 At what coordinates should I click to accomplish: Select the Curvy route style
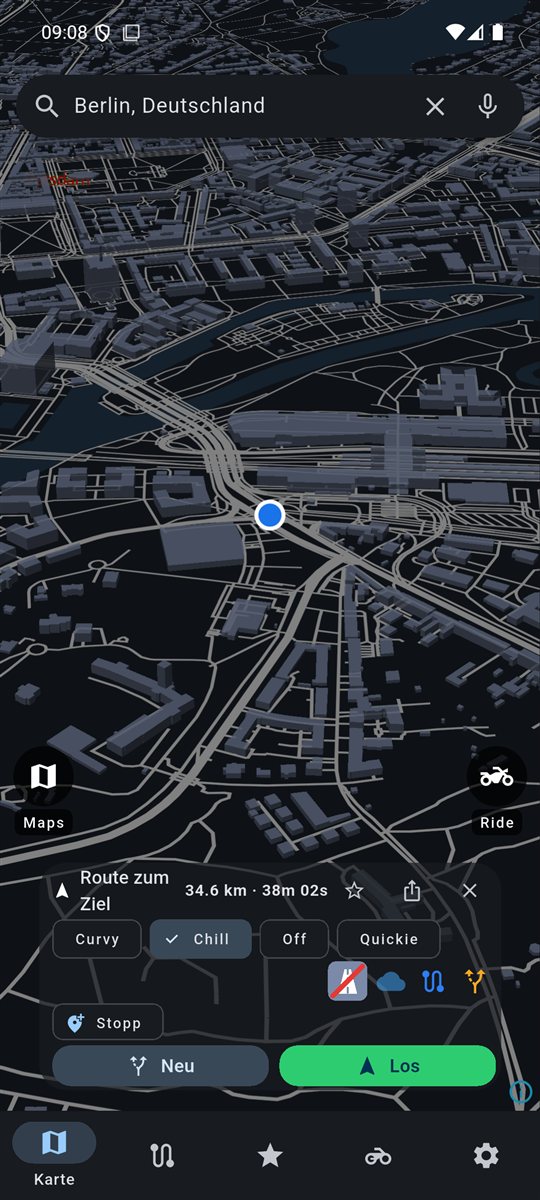pos(97,939)
